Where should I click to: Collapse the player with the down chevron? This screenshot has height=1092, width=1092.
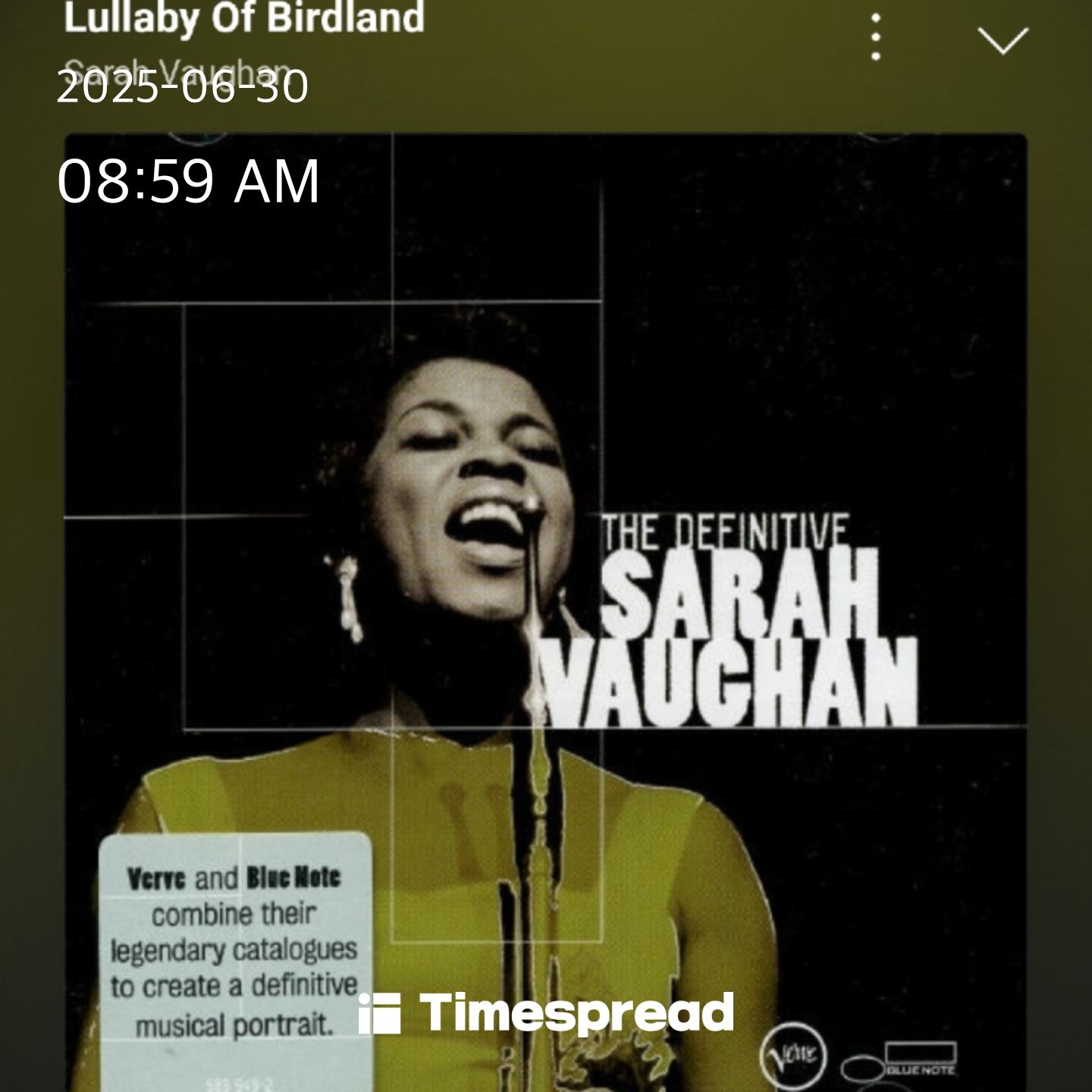point(1003,40)
